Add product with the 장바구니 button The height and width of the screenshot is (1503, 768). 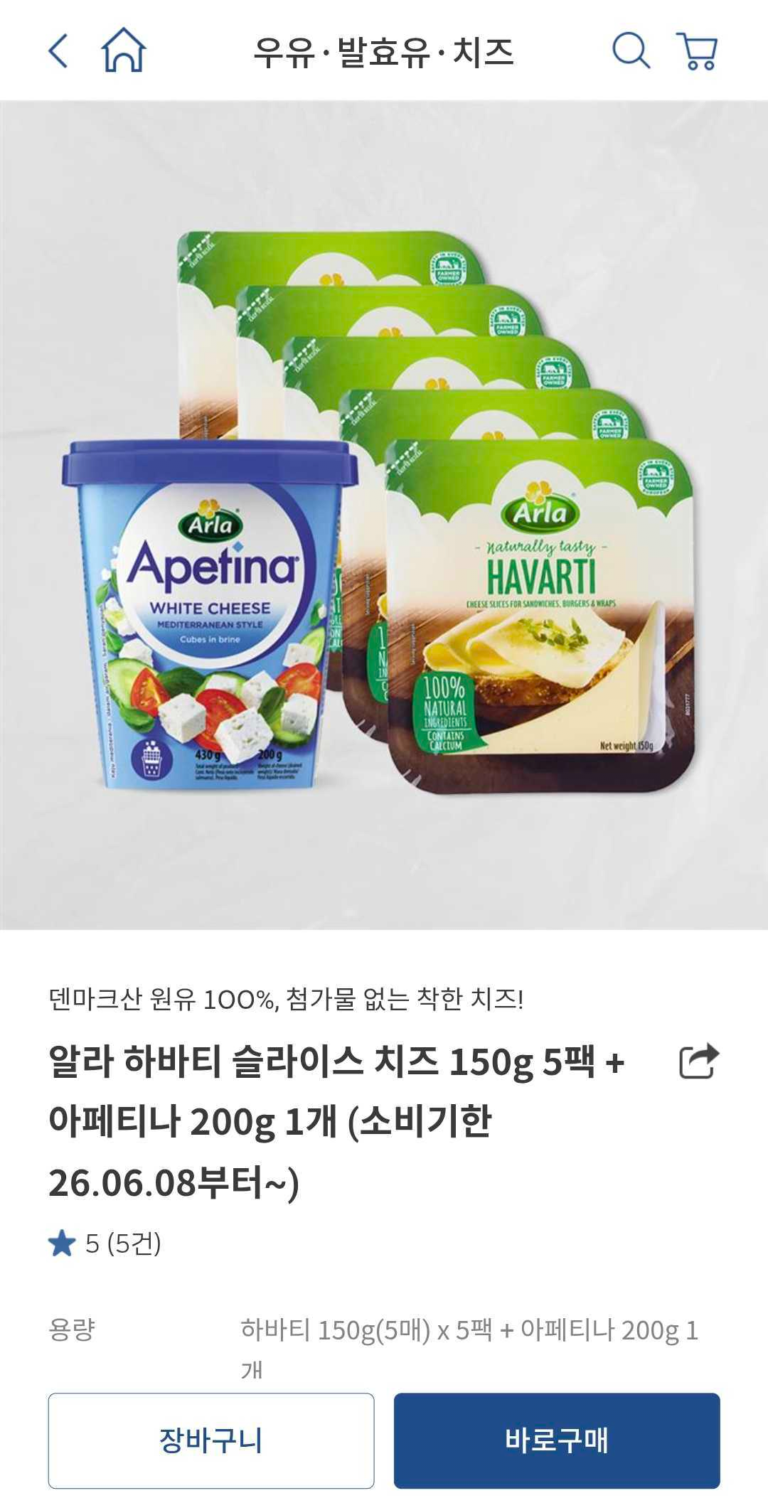point(211,1440)
